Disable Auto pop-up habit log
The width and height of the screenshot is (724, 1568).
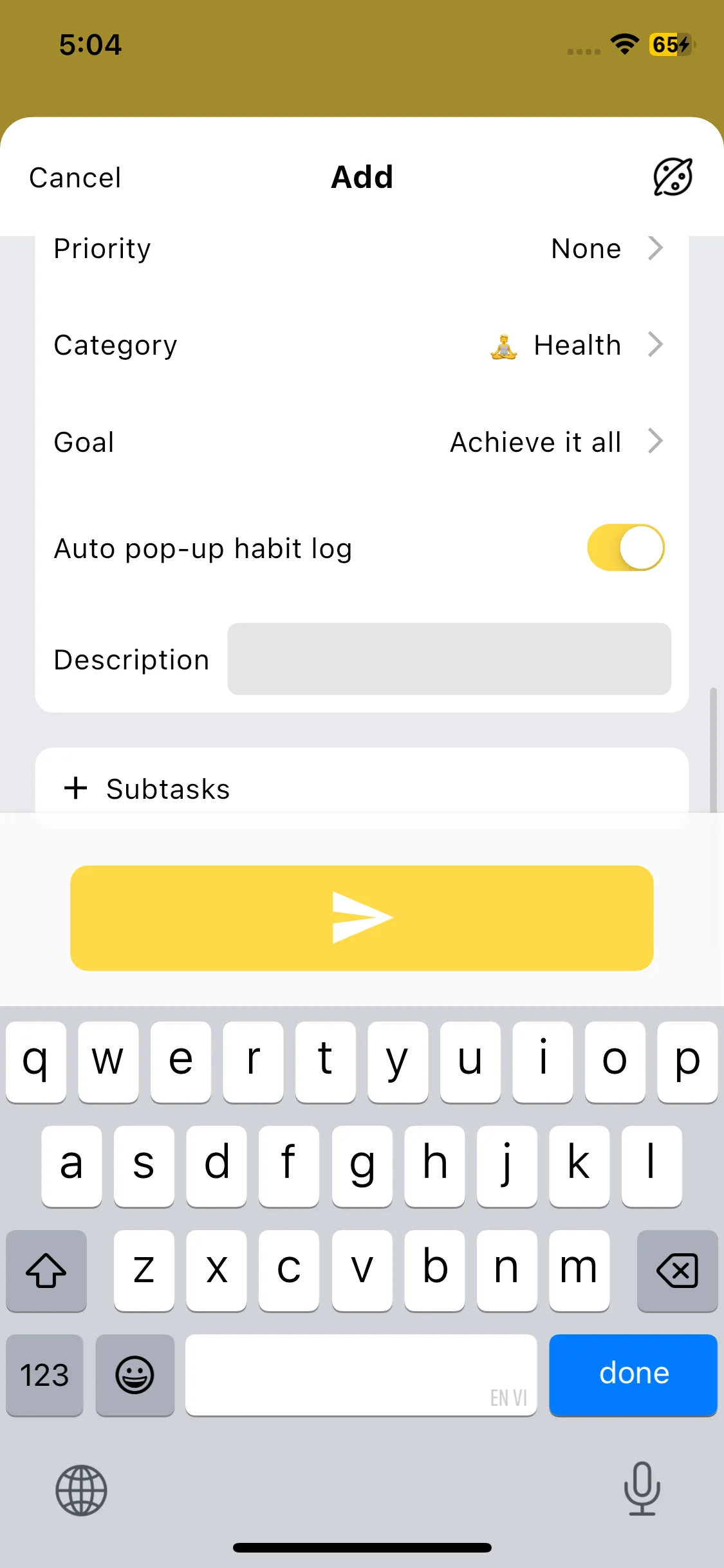(x=625, y=548)
